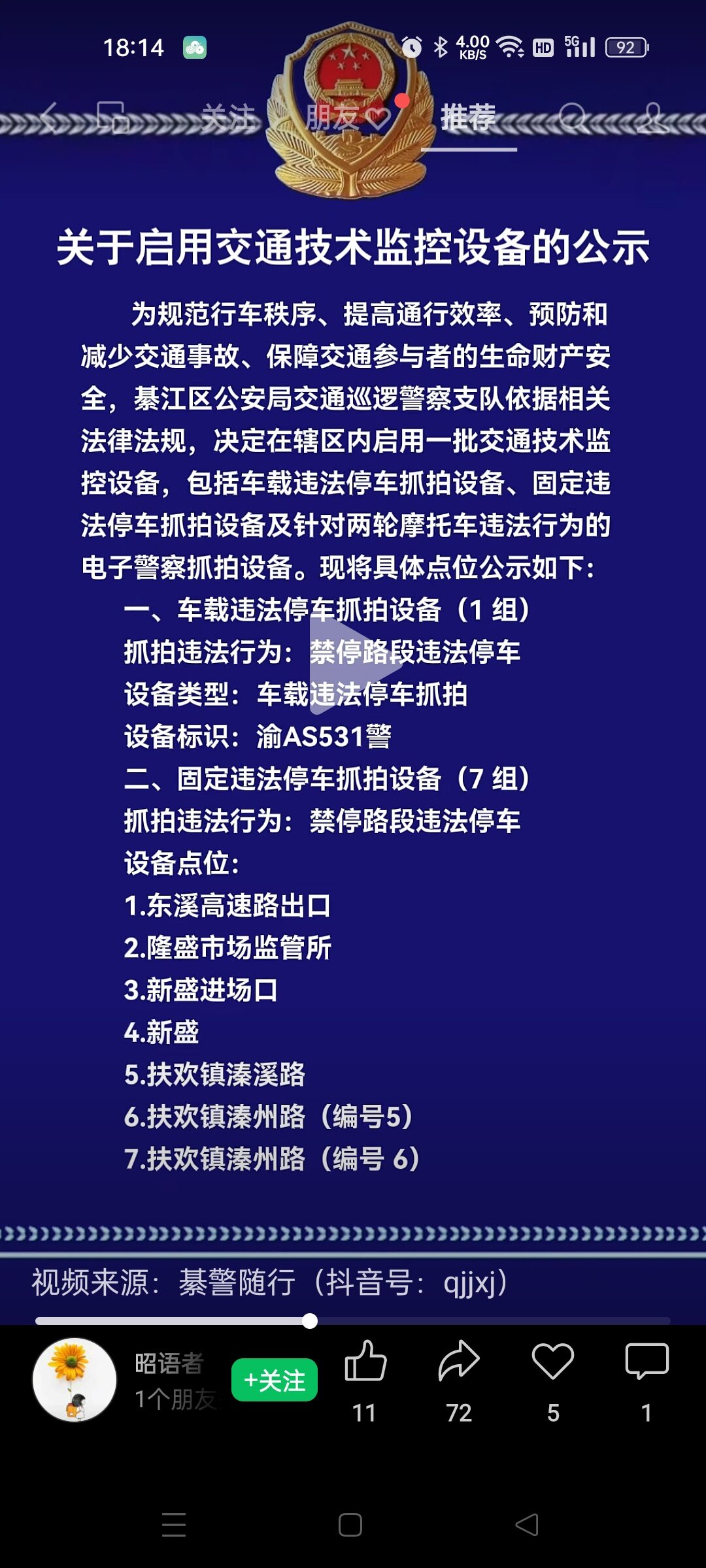Share this video

[459, 1362]
